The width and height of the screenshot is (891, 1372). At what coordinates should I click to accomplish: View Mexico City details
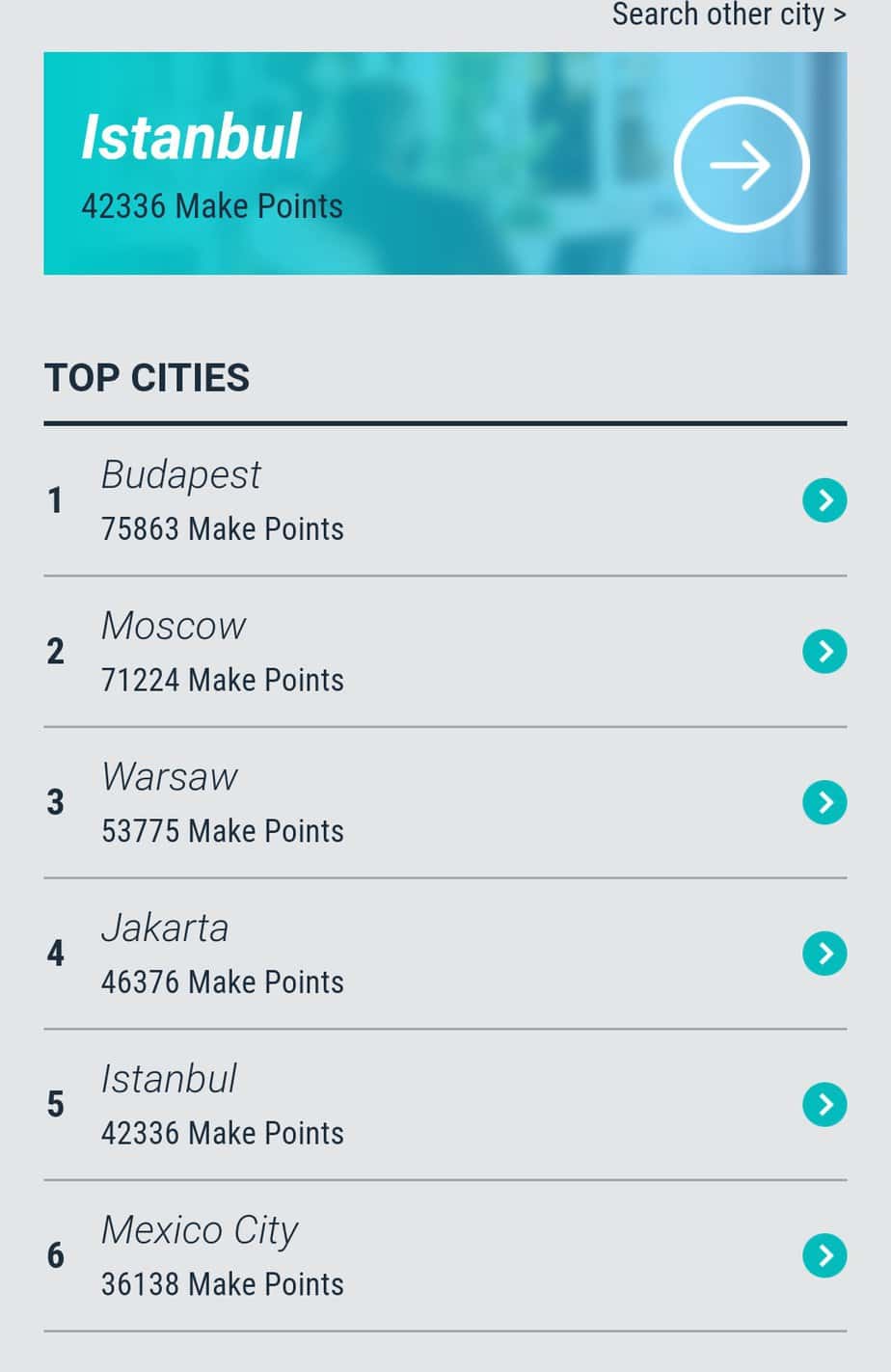point(445,1255)
